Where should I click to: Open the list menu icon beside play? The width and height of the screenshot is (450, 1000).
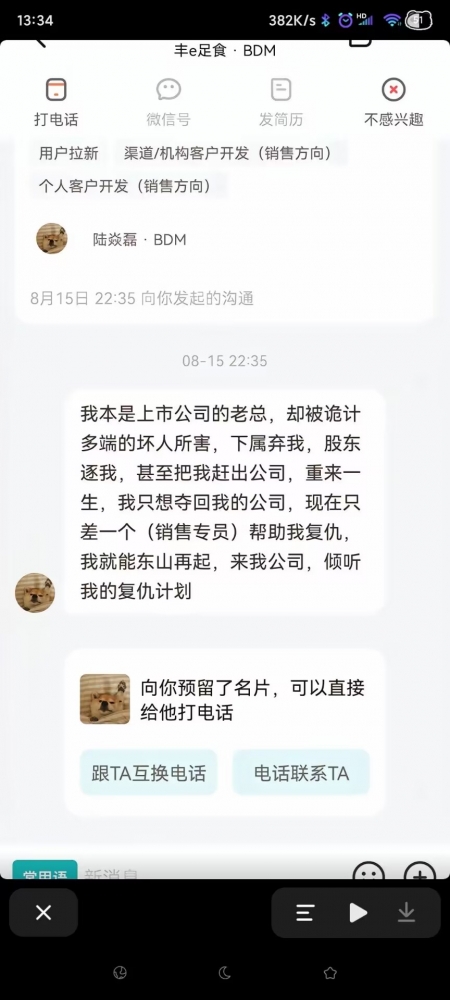305,913
